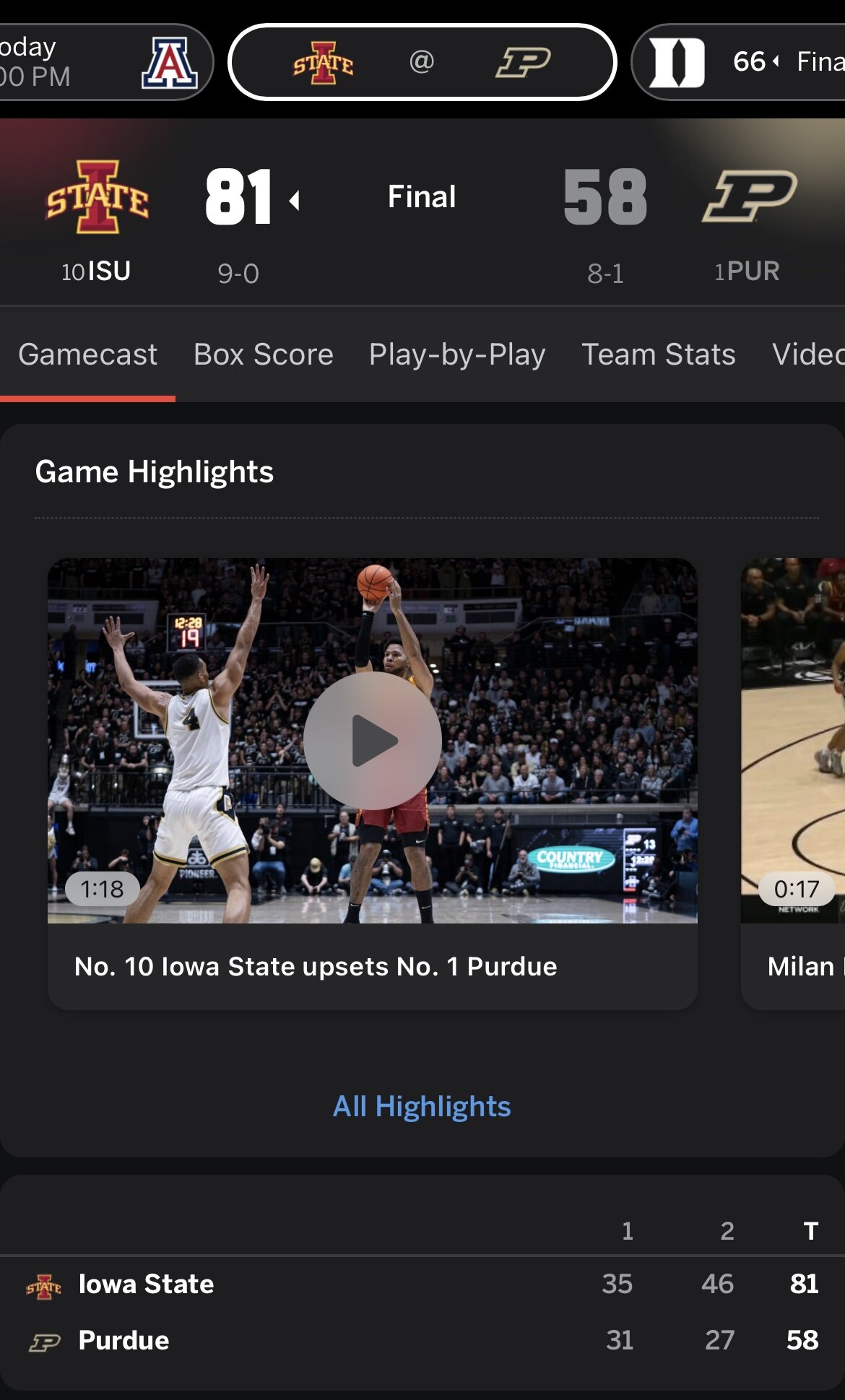Image resolution: width=845 pixels, height=1400 pixels.
Task: Play the Iowa State upsets Purdue highlight
Action: 372,740
